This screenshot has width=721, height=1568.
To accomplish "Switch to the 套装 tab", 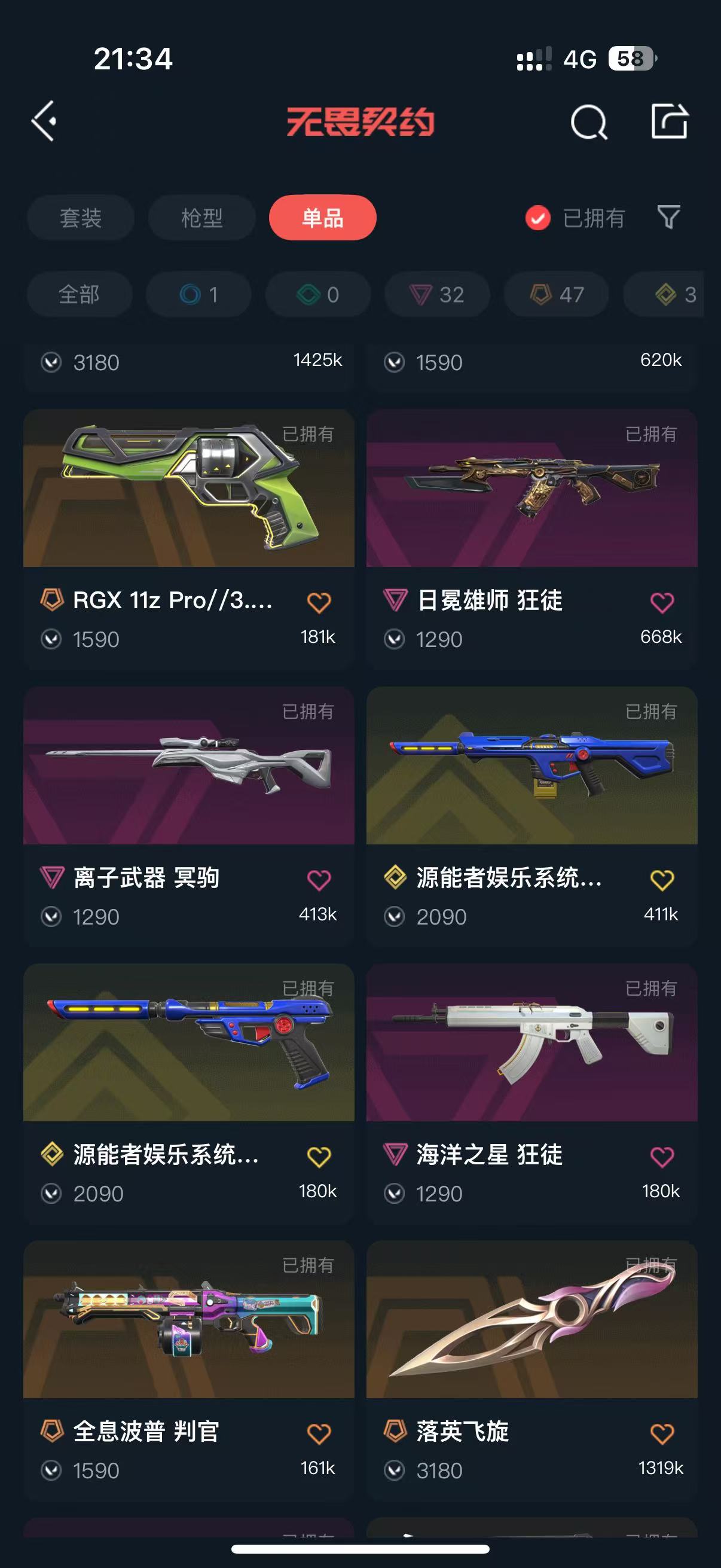I will click(x=80, y=218).
